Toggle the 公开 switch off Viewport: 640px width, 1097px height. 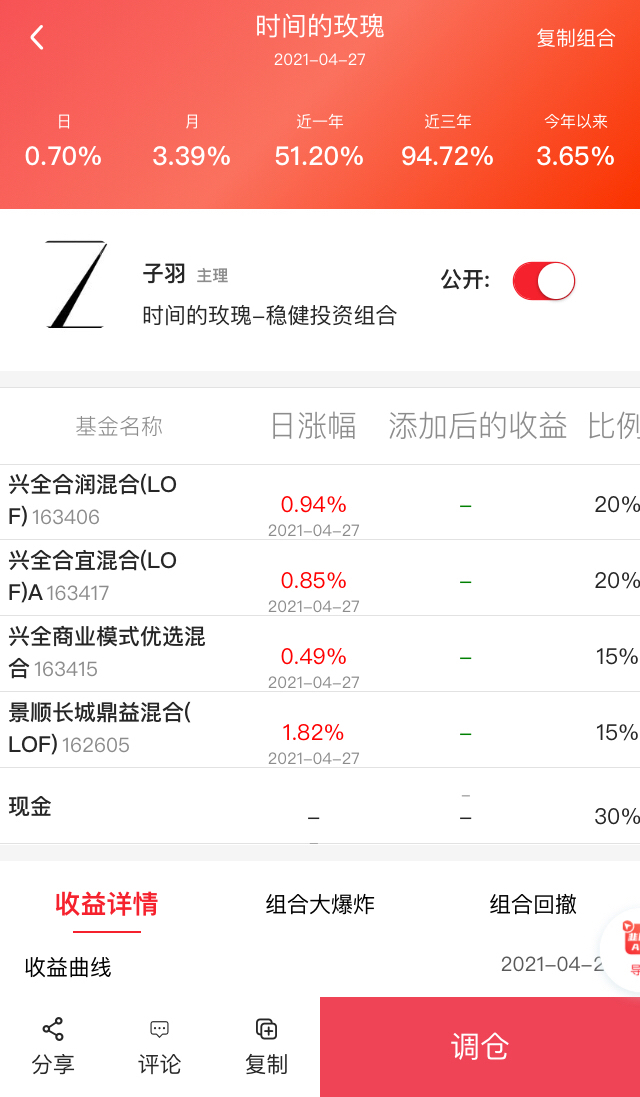(543, 281)
